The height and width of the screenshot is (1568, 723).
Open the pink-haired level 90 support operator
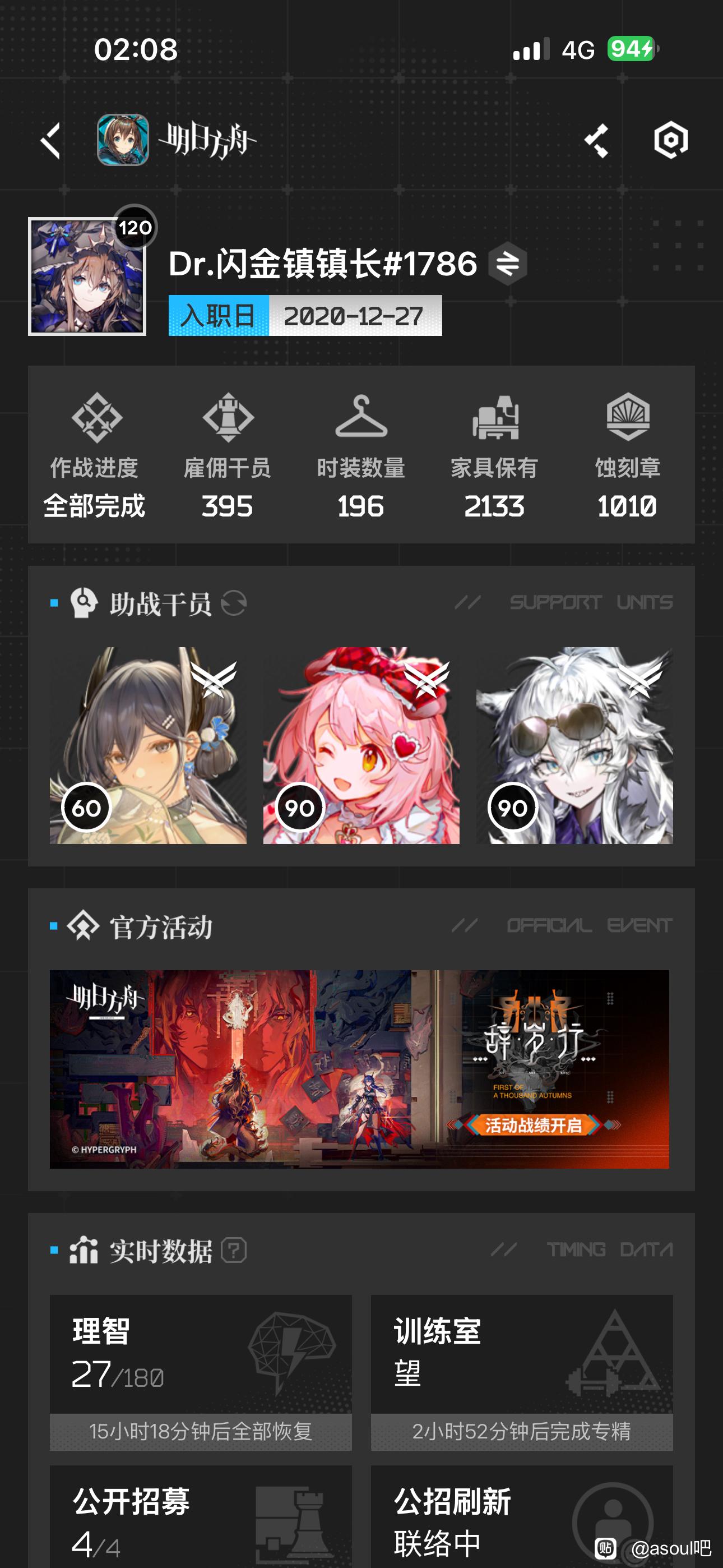coord(361,745)
